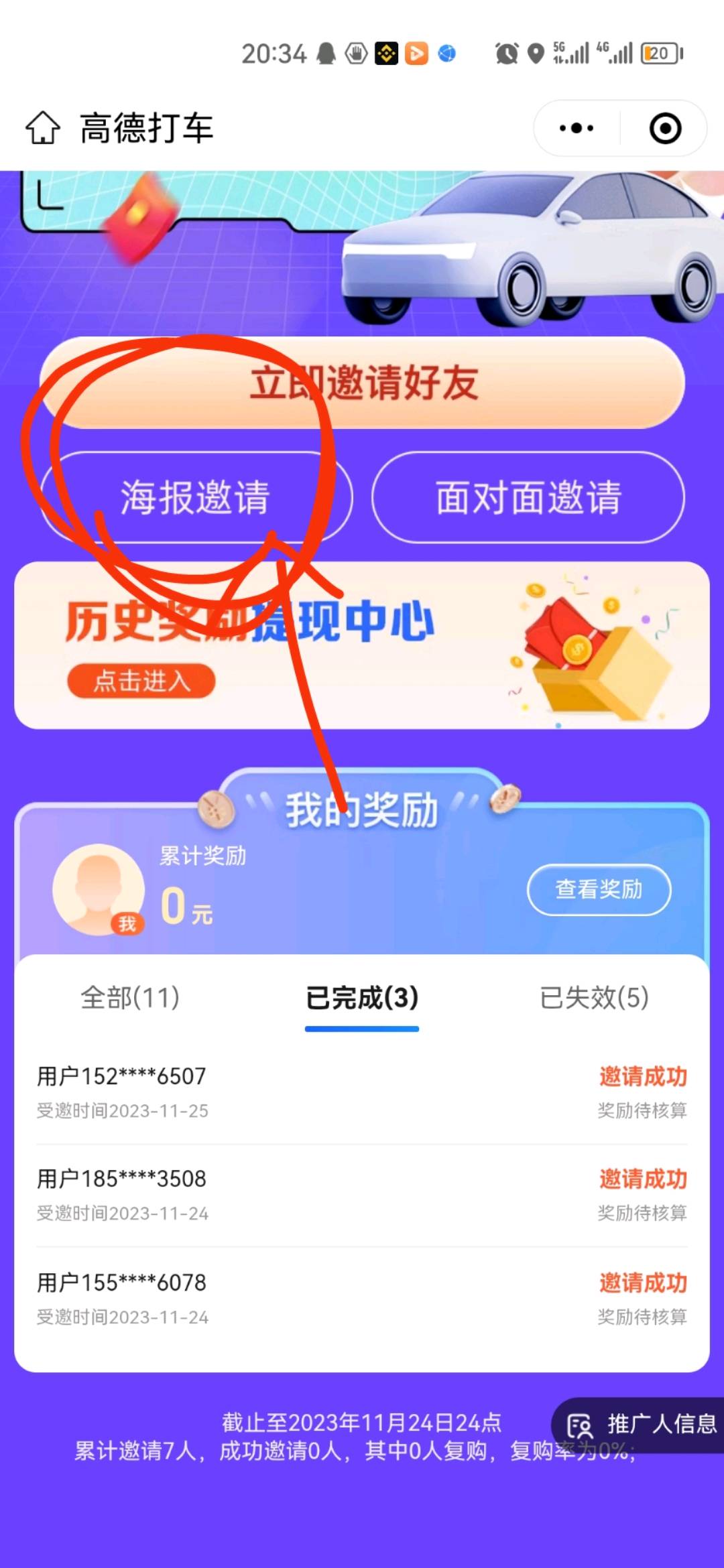Image resolution: width=724 pixels, height=1568 pixels.
Task: Tap 立即邀请好友 button
Action: click(362, 383)
